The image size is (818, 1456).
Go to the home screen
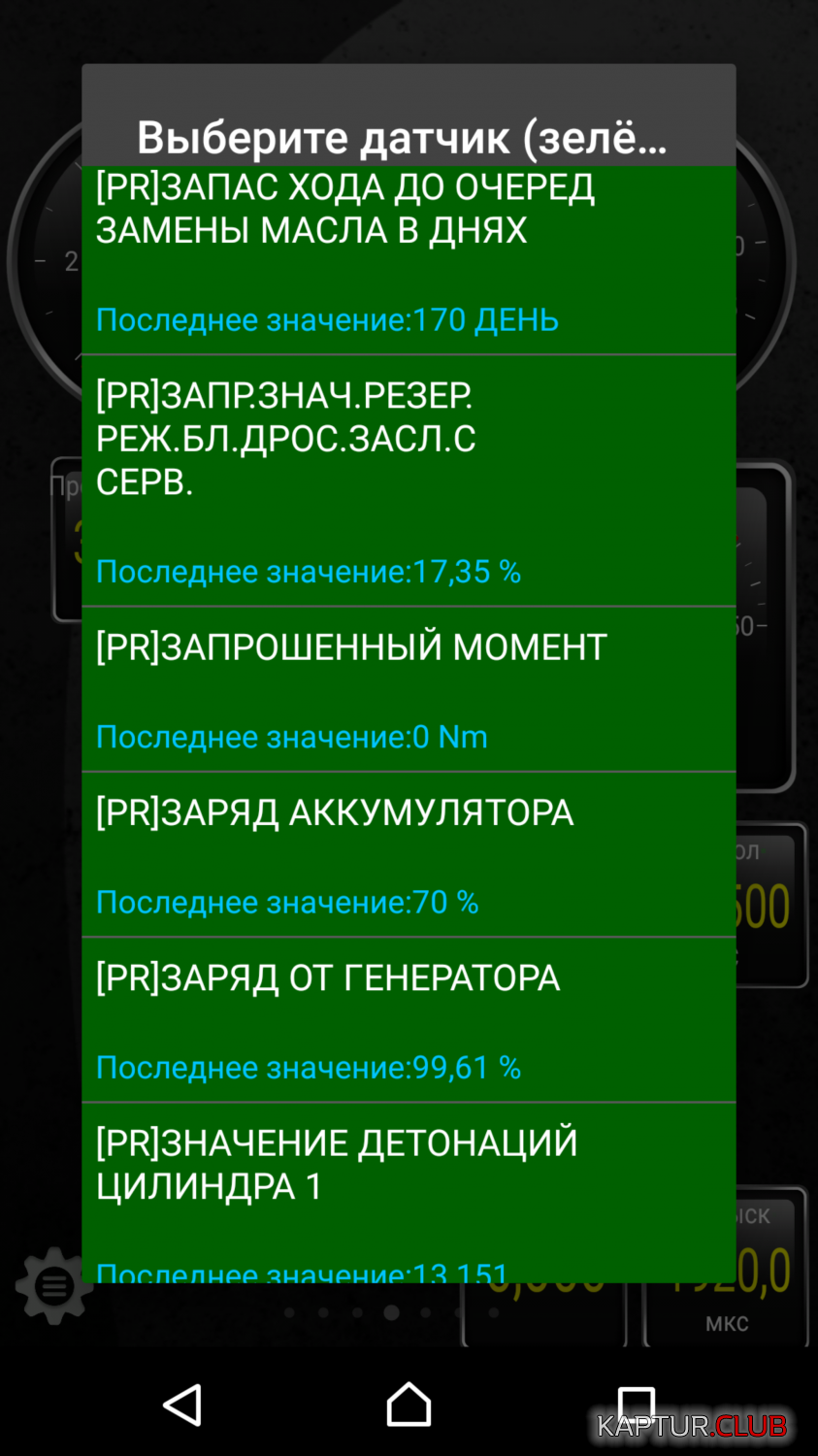tap(409, 1405)
